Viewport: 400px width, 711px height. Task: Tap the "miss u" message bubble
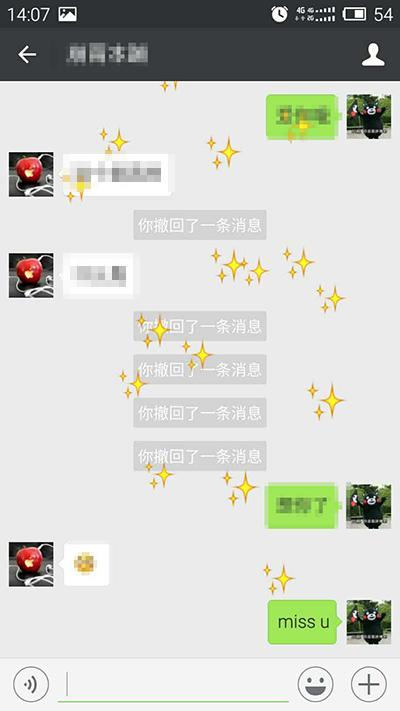[x=303, y=622]
